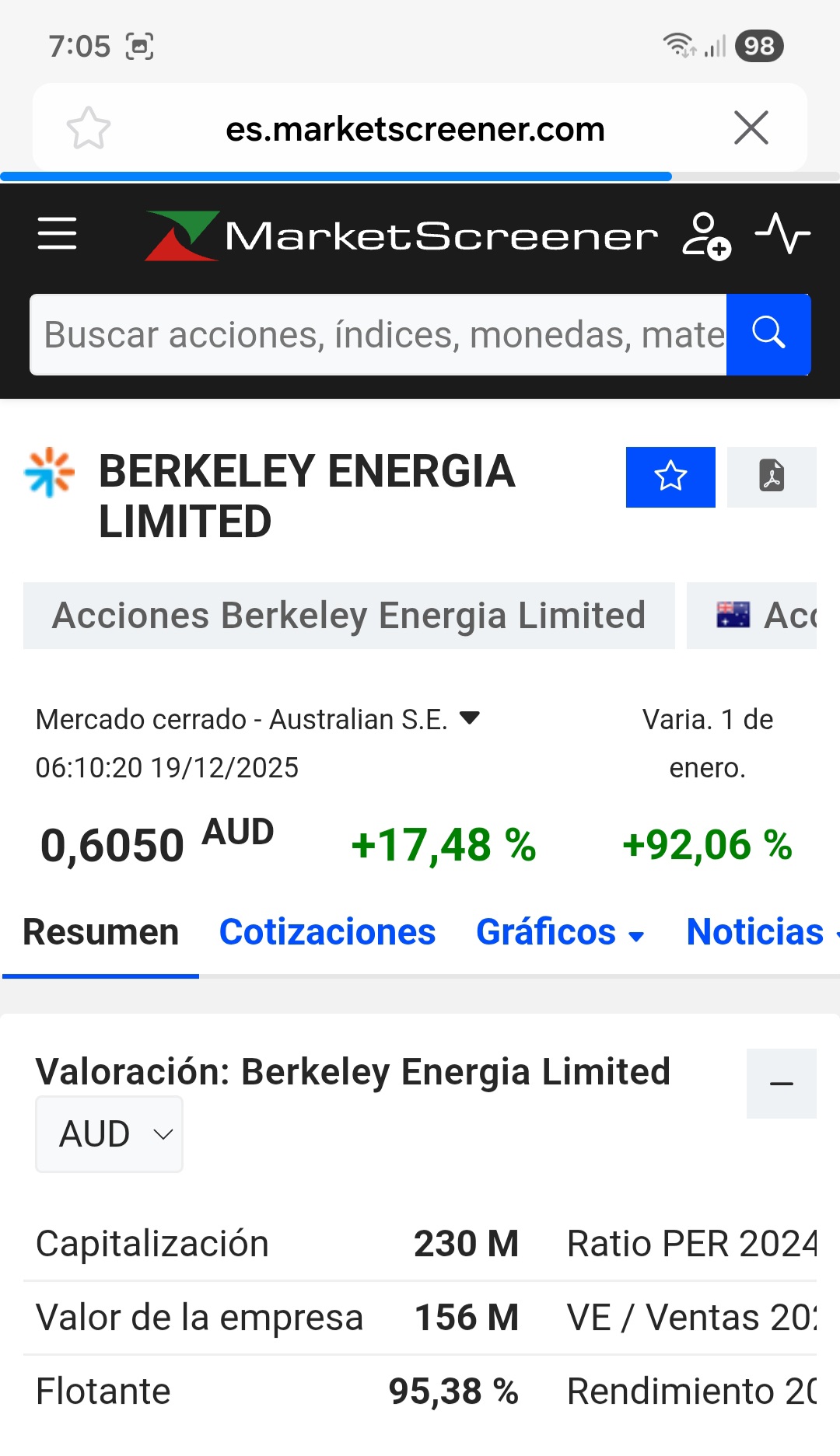Image resolution: width=840 pixels, height=1456 pixels.
Task: Bookmark this page with the address bar star
Action: click(89, 128)
